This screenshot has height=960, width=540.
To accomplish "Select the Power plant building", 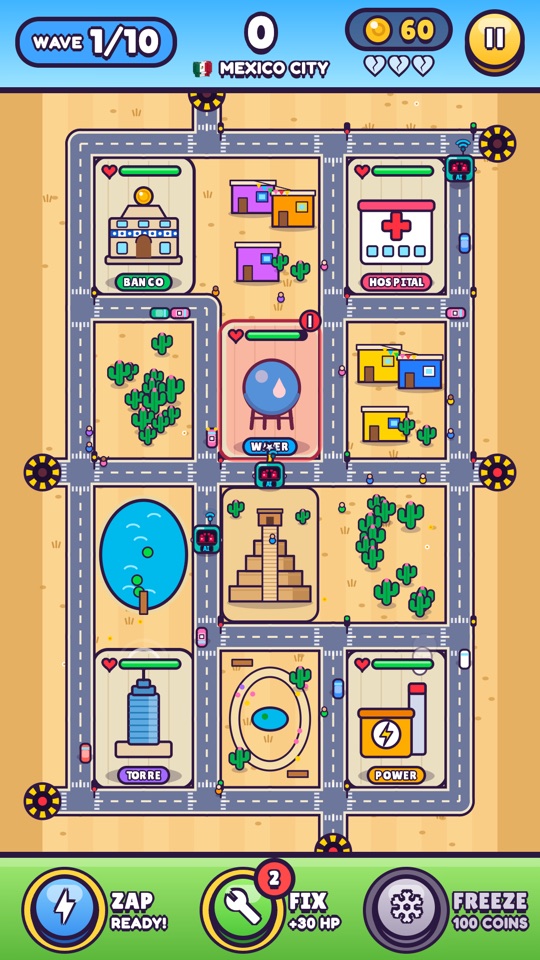I will click(x=397, y=718).
